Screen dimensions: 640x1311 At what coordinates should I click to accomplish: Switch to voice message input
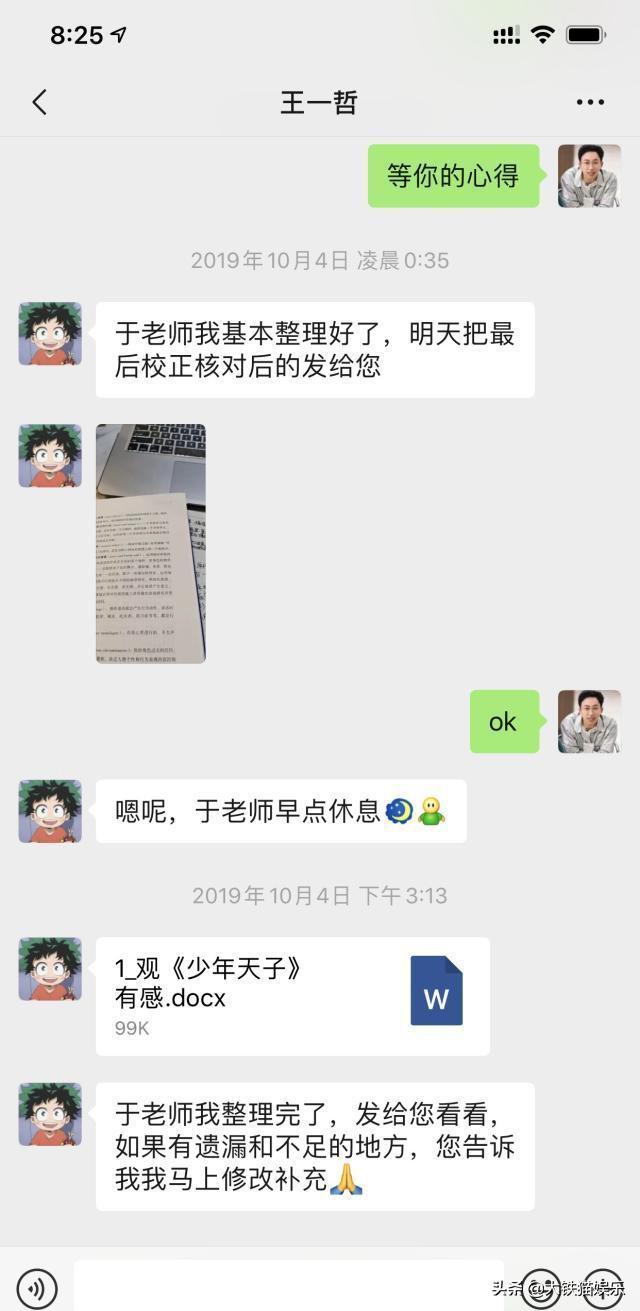point(37,1286)
